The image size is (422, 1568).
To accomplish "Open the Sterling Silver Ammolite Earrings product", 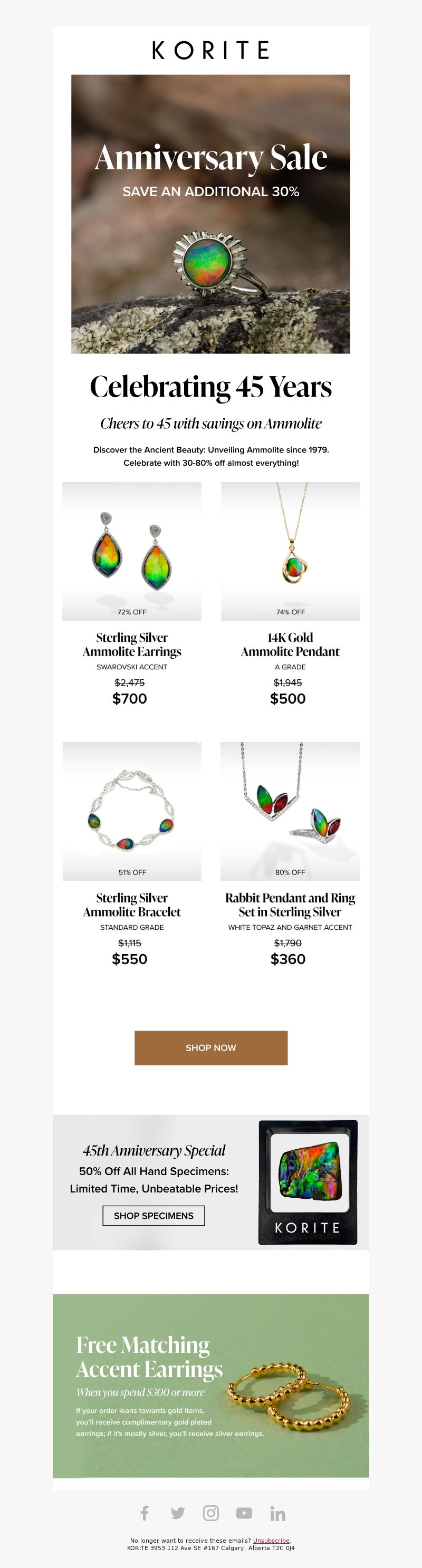I will click(131, 552).
